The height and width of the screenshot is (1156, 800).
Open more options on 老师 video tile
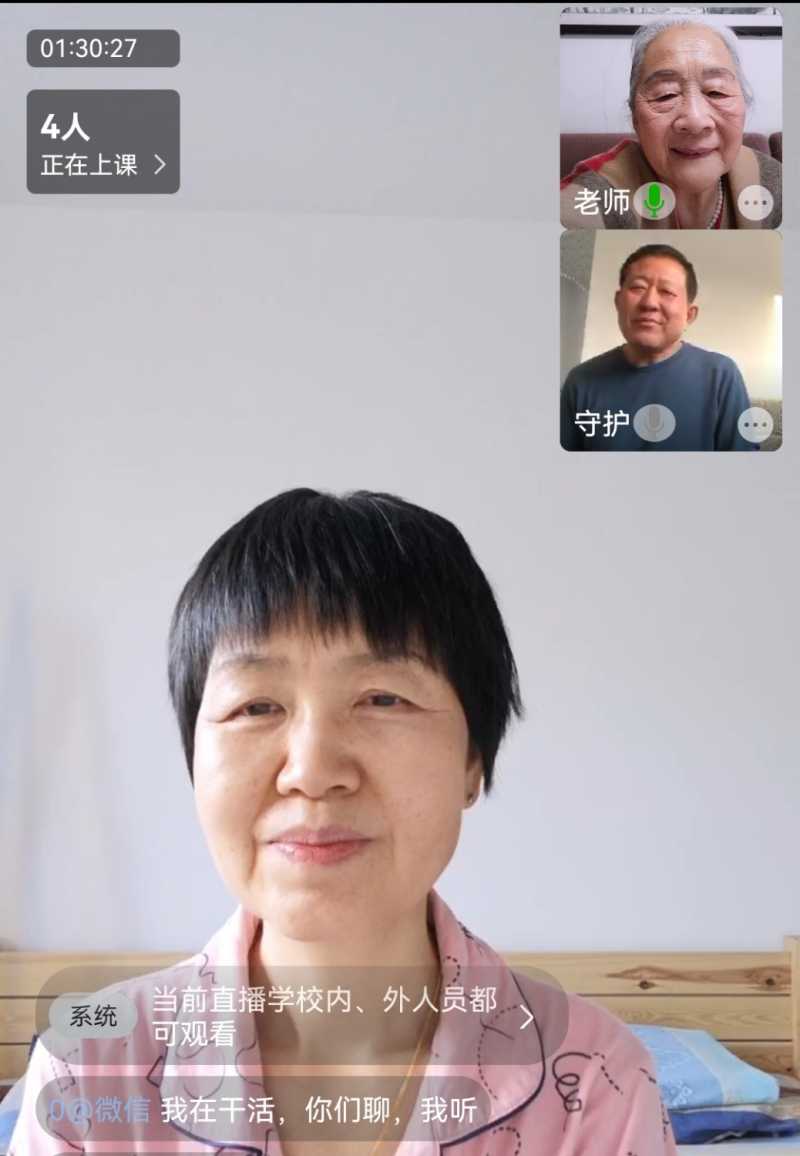[756, 204]
